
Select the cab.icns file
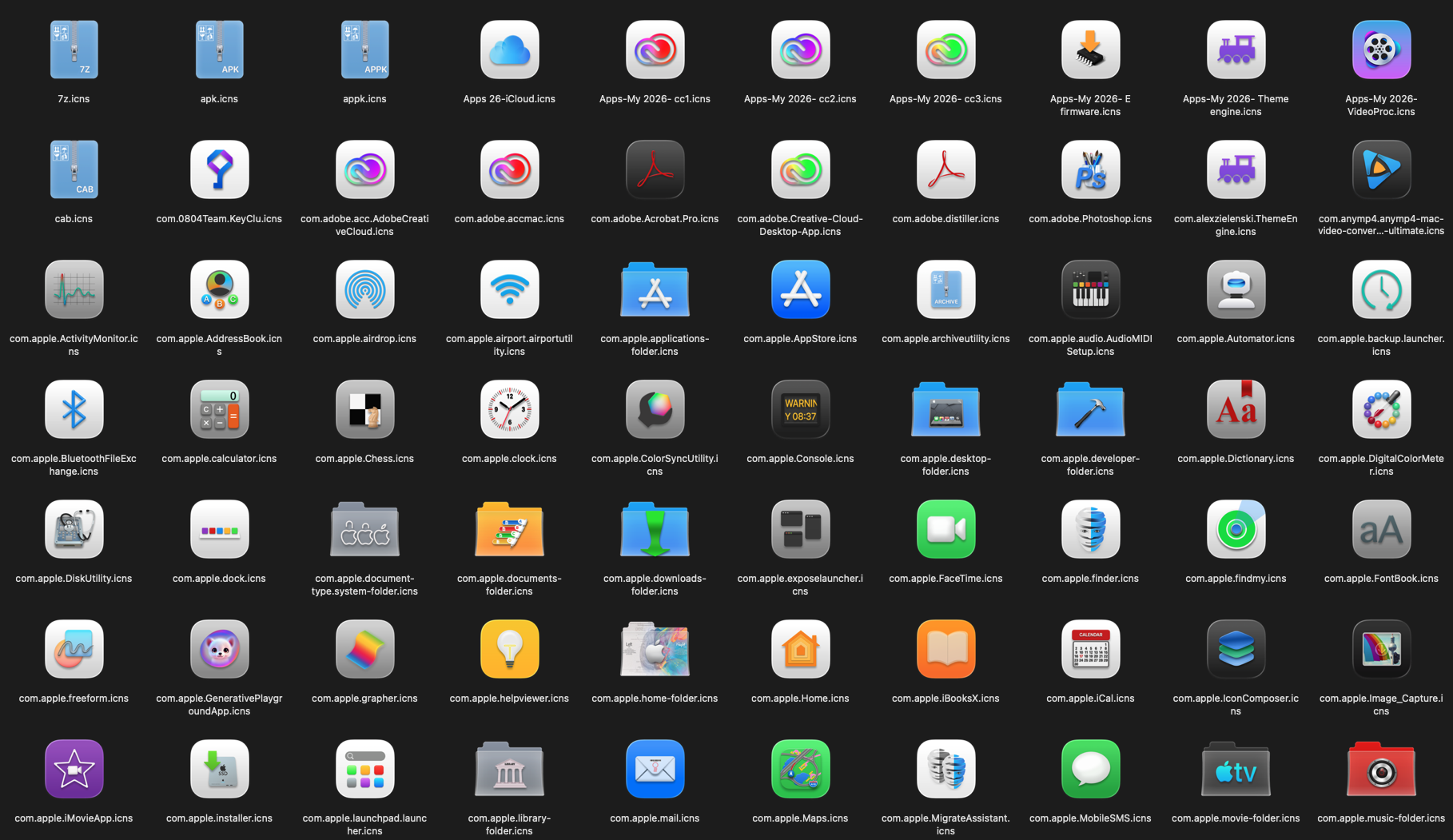click(74, 170)
